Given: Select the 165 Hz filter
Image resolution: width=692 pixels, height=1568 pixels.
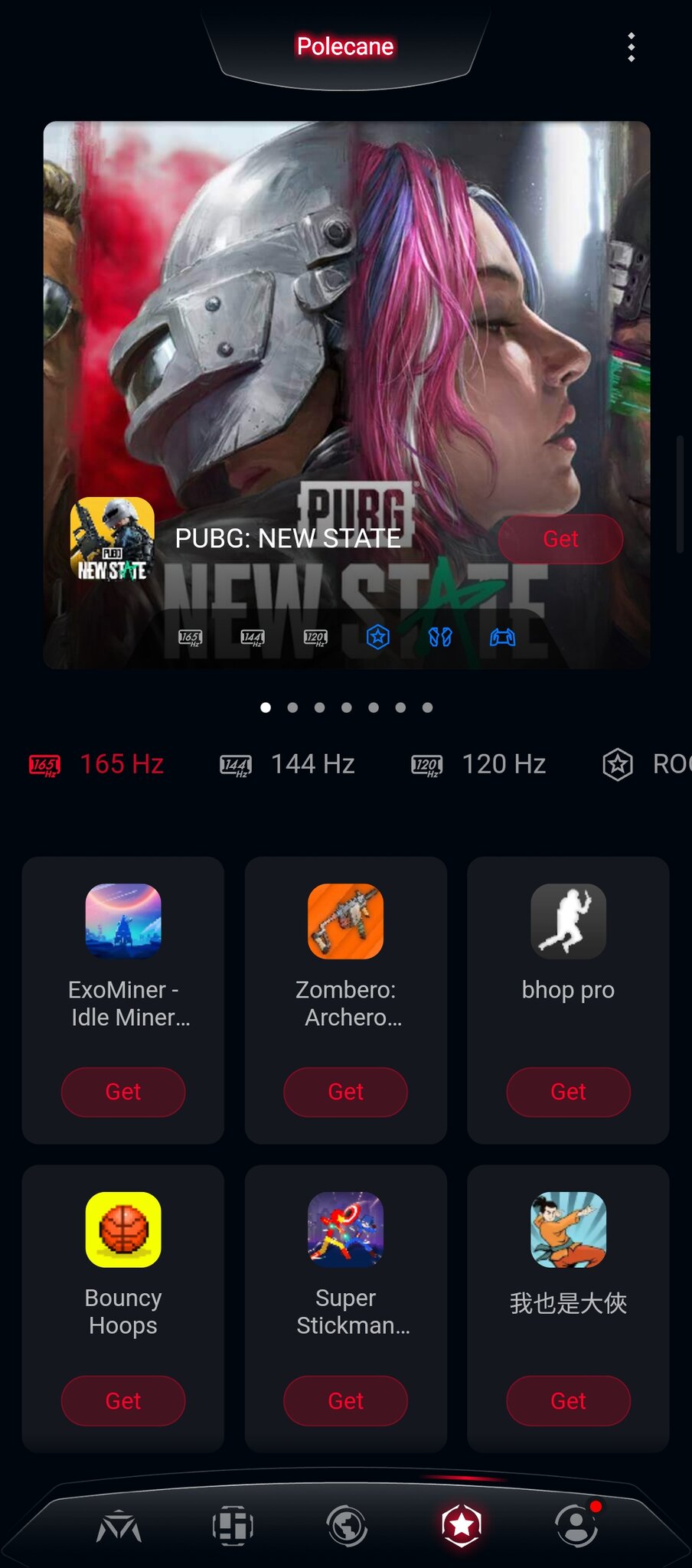Looking at the screenshot, I should (x=97, y=764).
